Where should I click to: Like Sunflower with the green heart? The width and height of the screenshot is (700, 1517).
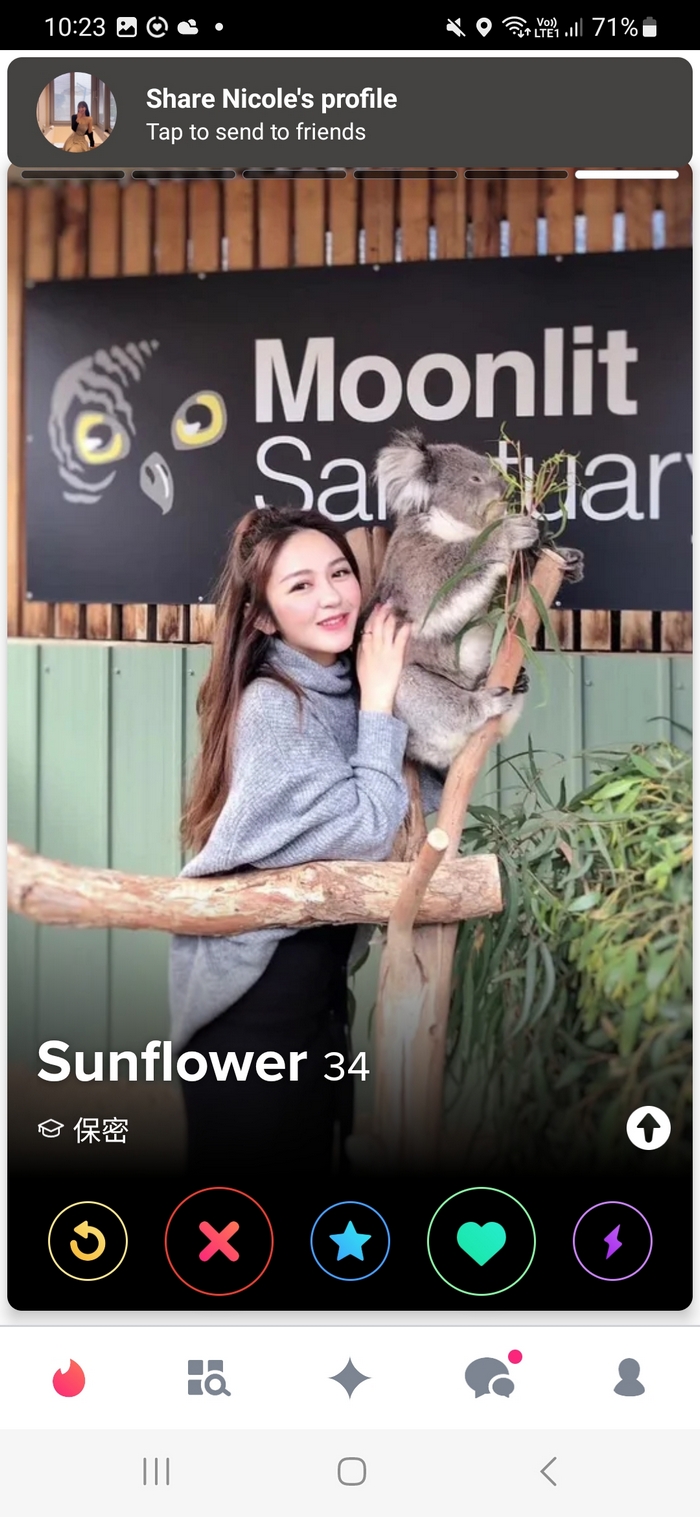click(481, 1241)
